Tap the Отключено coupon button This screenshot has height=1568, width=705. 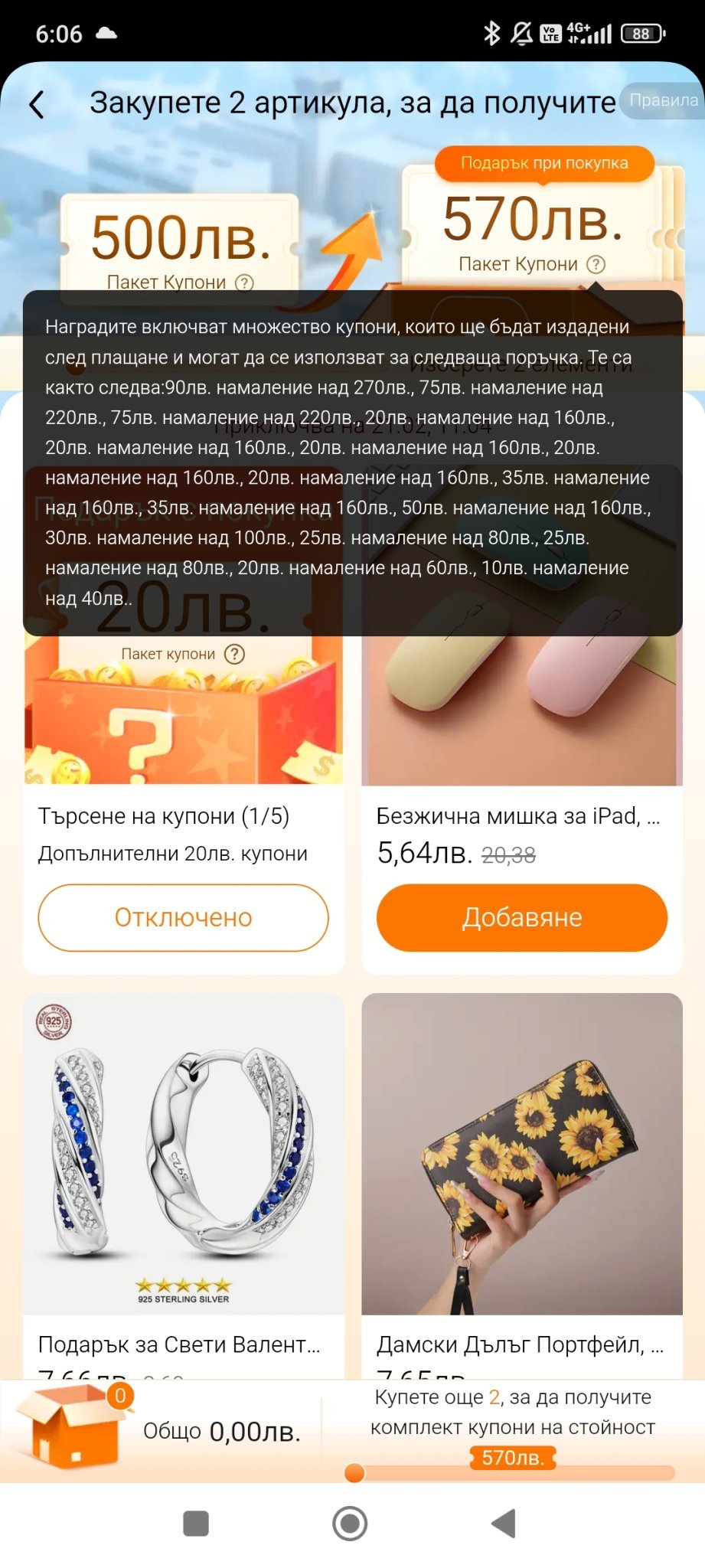click(x=184, y=917)
